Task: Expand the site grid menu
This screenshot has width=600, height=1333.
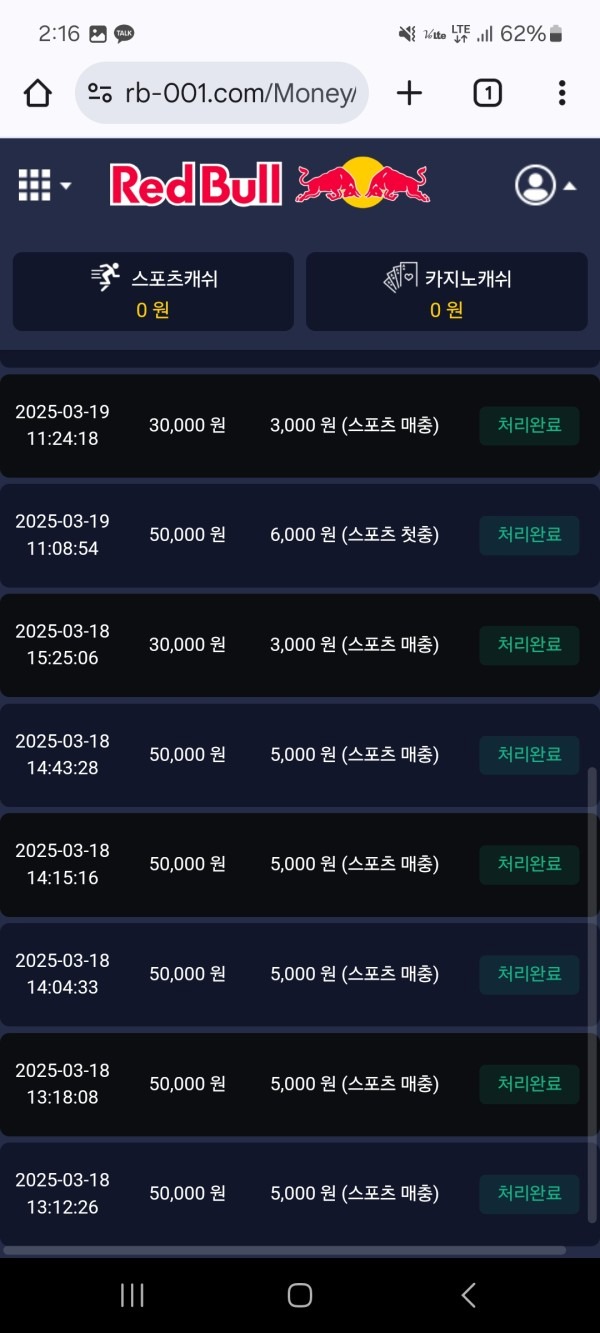Action: pyautogui.click(x=44, y=185)
